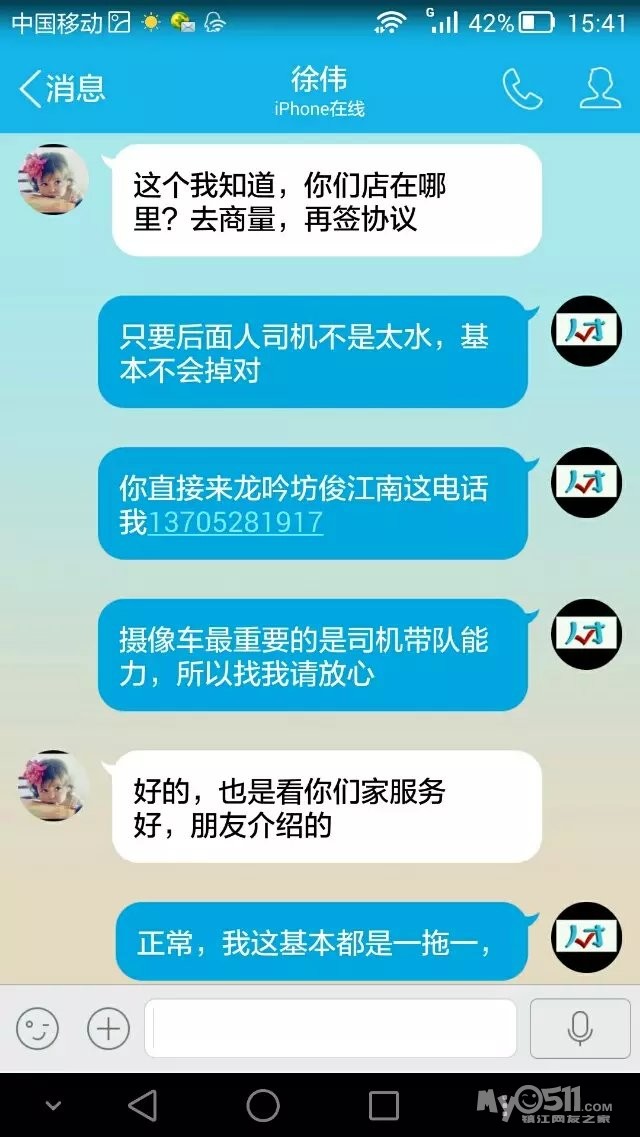Viewport: 640px width, 1137px height.
Task: Open the emoji picker
Action: pos(38,1028)
